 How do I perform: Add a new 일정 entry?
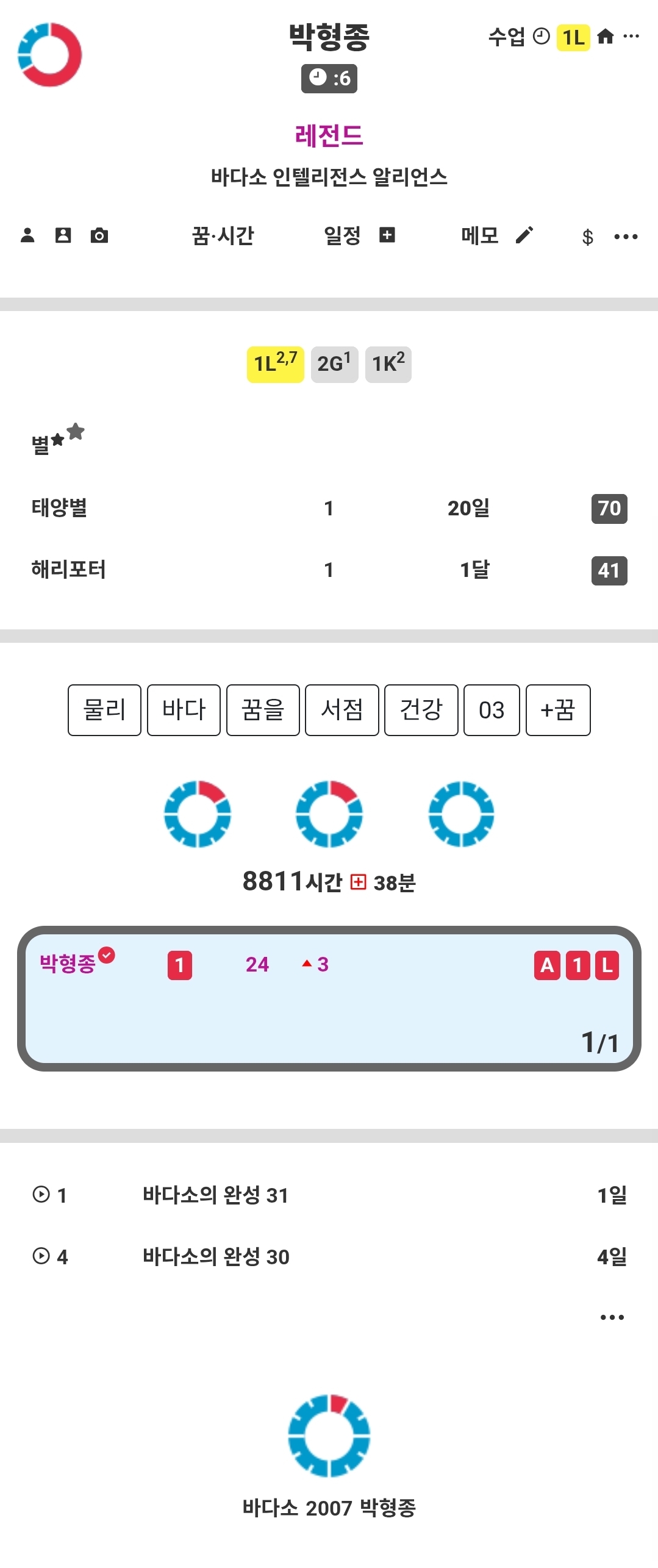pos(387,235)
